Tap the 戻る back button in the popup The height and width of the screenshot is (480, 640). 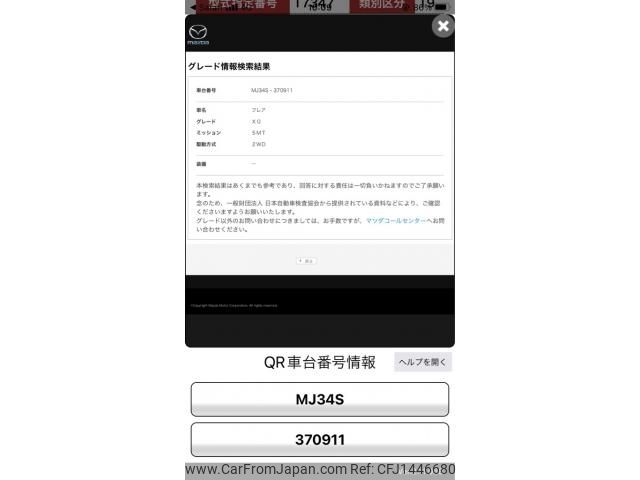(306, 260)
